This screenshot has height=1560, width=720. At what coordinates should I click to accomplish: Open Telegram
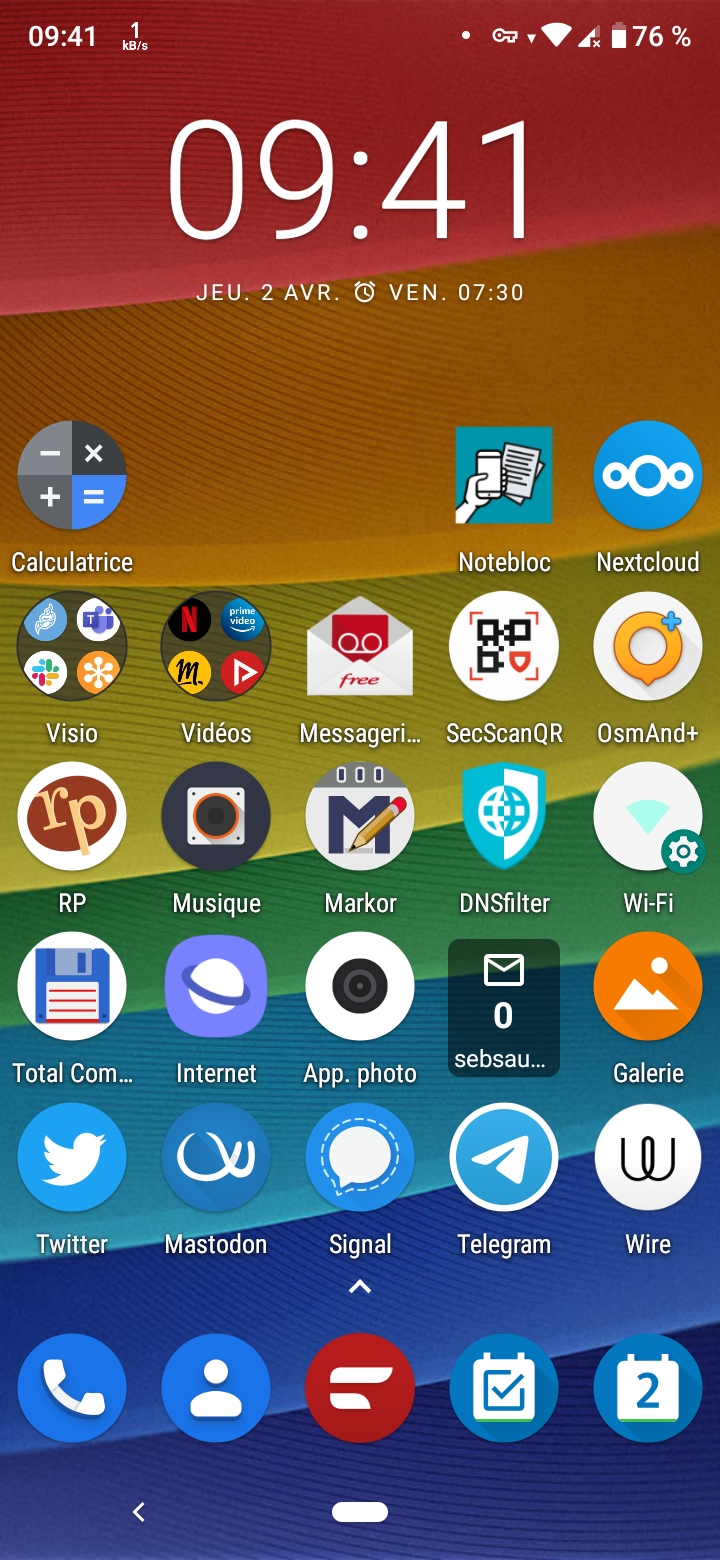tap(504, 1158)
